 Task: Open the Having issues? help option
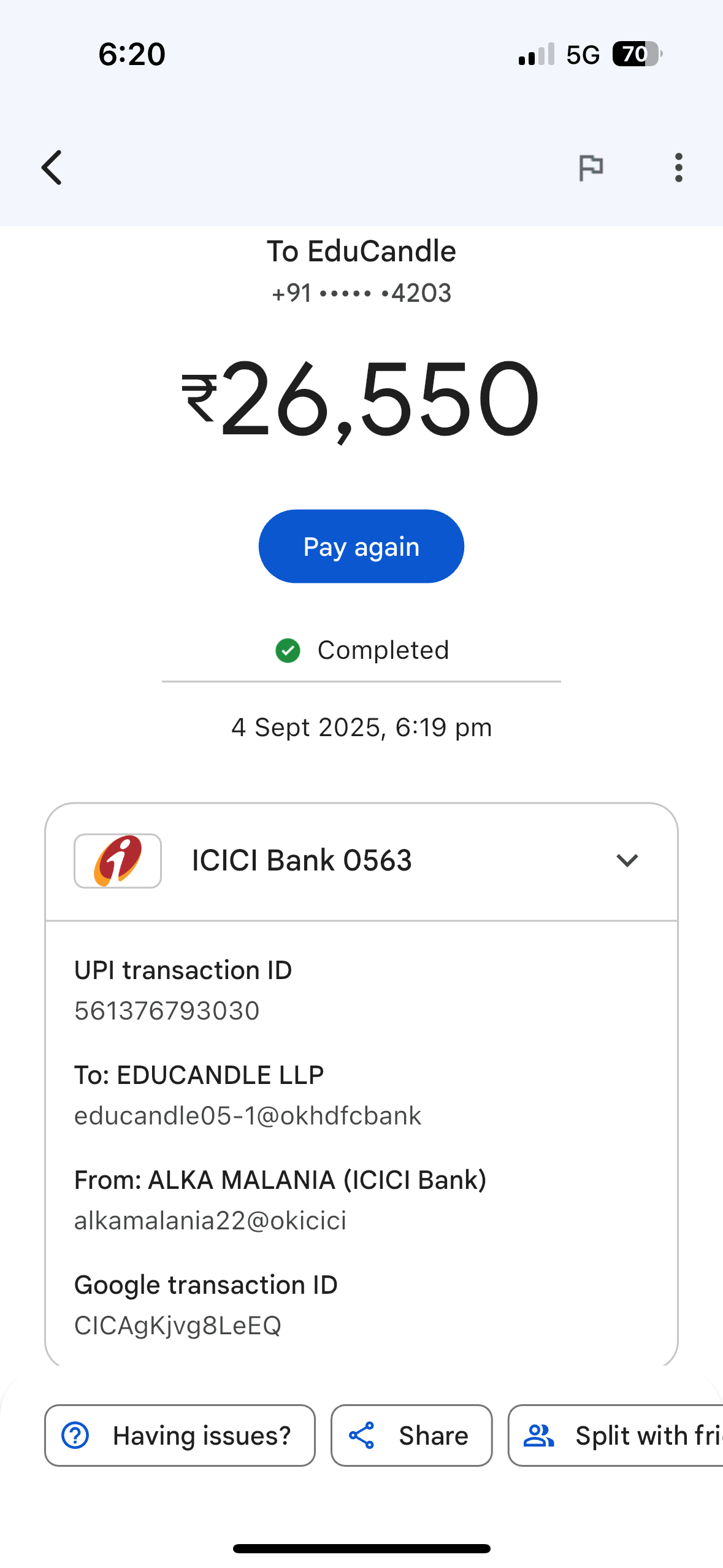click(180, 1435)
